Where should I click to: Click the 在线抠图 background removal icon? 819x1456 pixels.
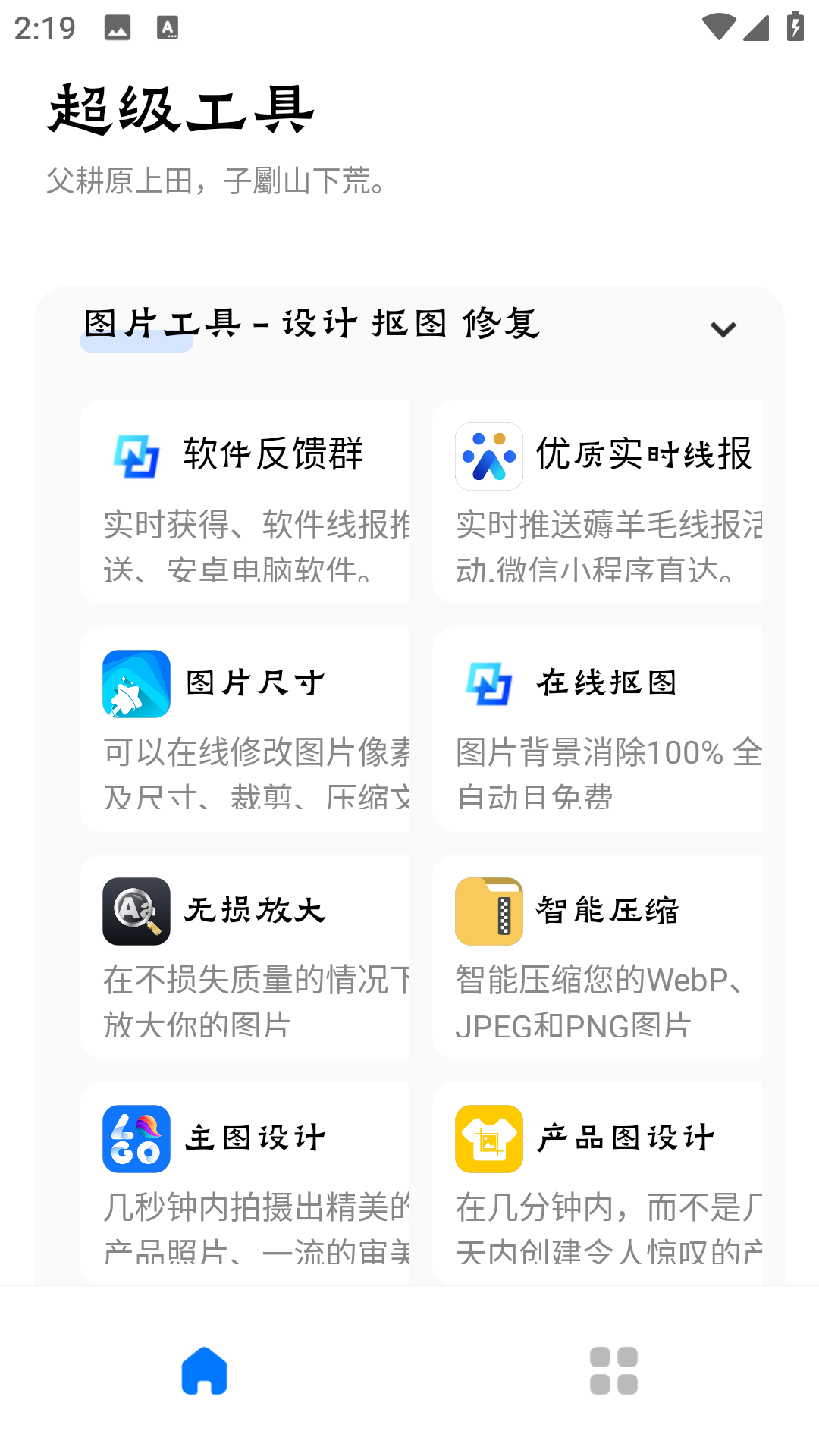[x=488, y=682]
